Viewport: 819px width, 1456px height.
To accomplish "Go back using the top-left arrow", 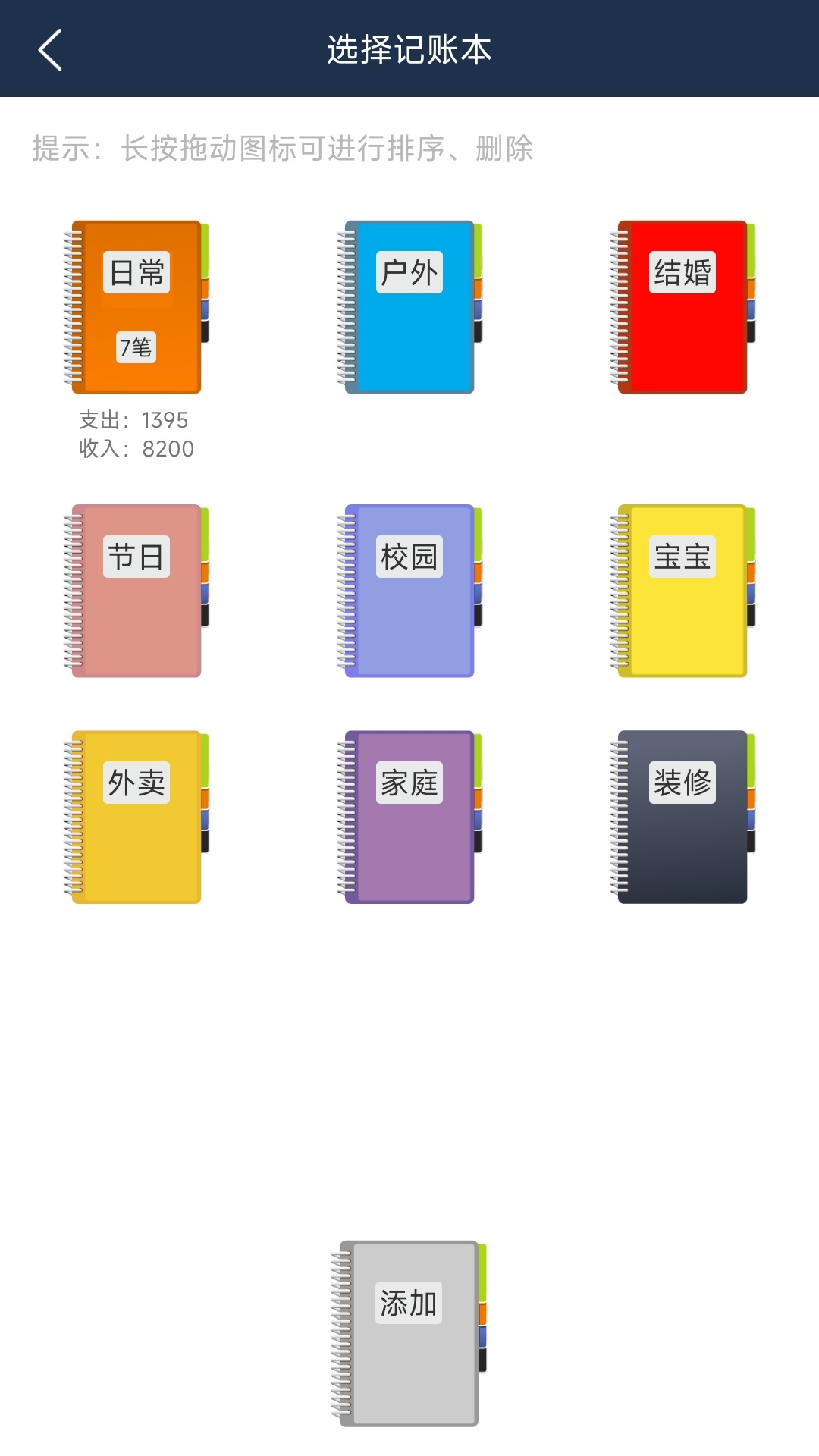I will (50, 50).
